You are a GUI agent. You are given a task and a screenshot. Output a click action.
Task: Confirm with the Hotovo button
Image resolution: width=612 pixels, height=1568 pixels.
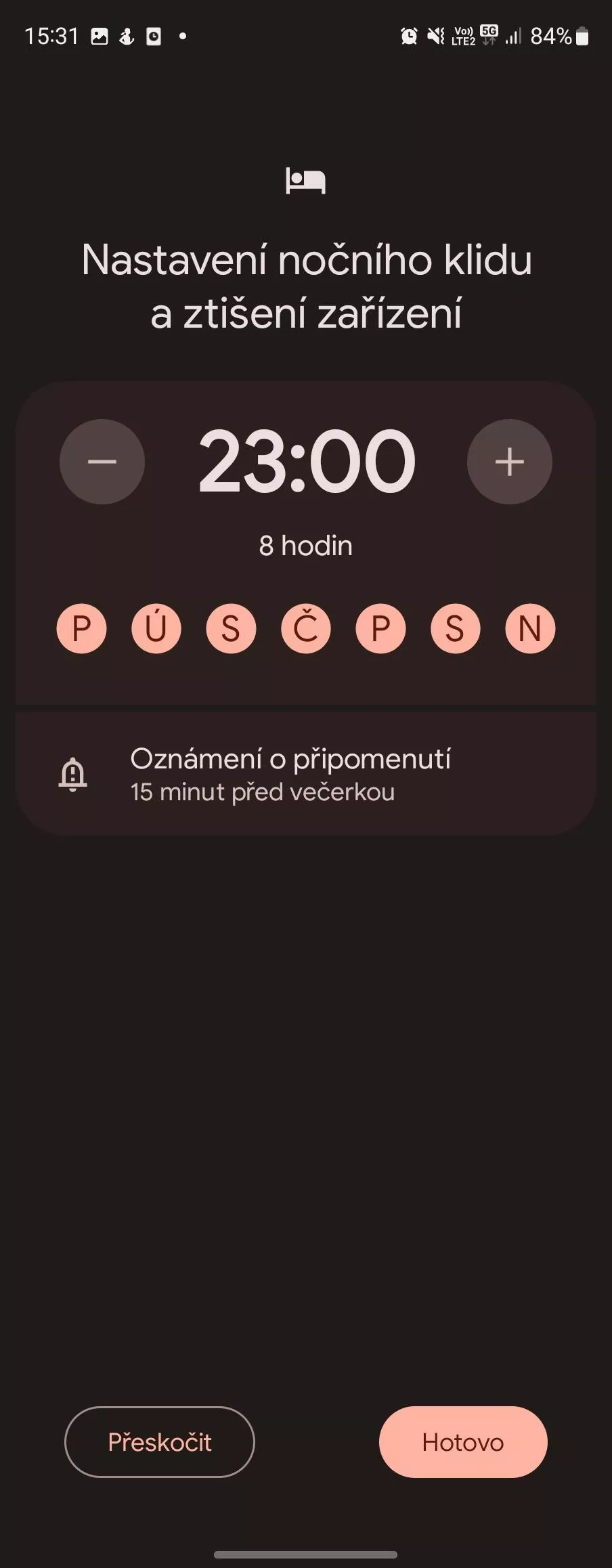463,1441
